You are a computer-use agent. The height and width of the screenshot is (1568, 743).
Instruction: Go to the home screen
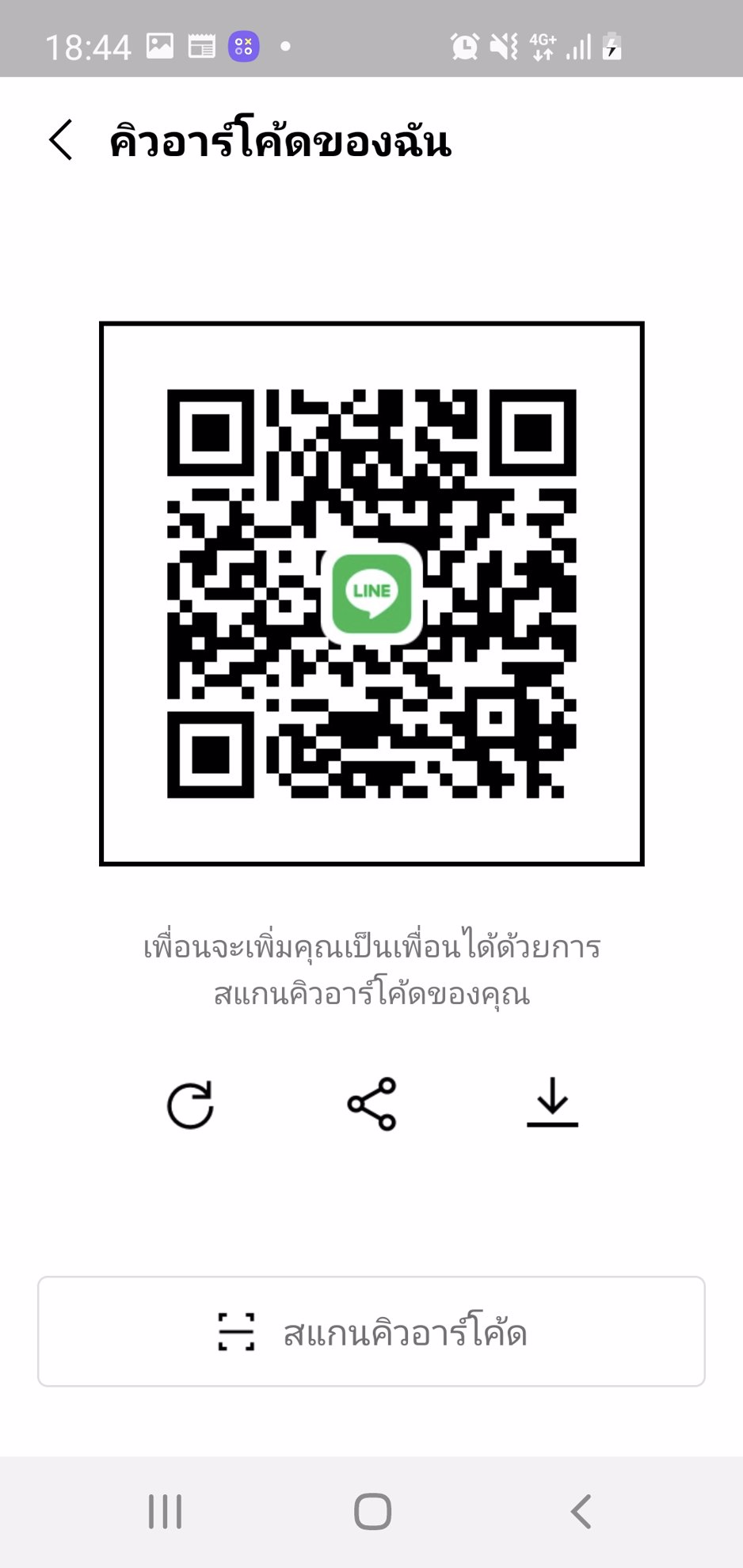tap(372, 1512)
